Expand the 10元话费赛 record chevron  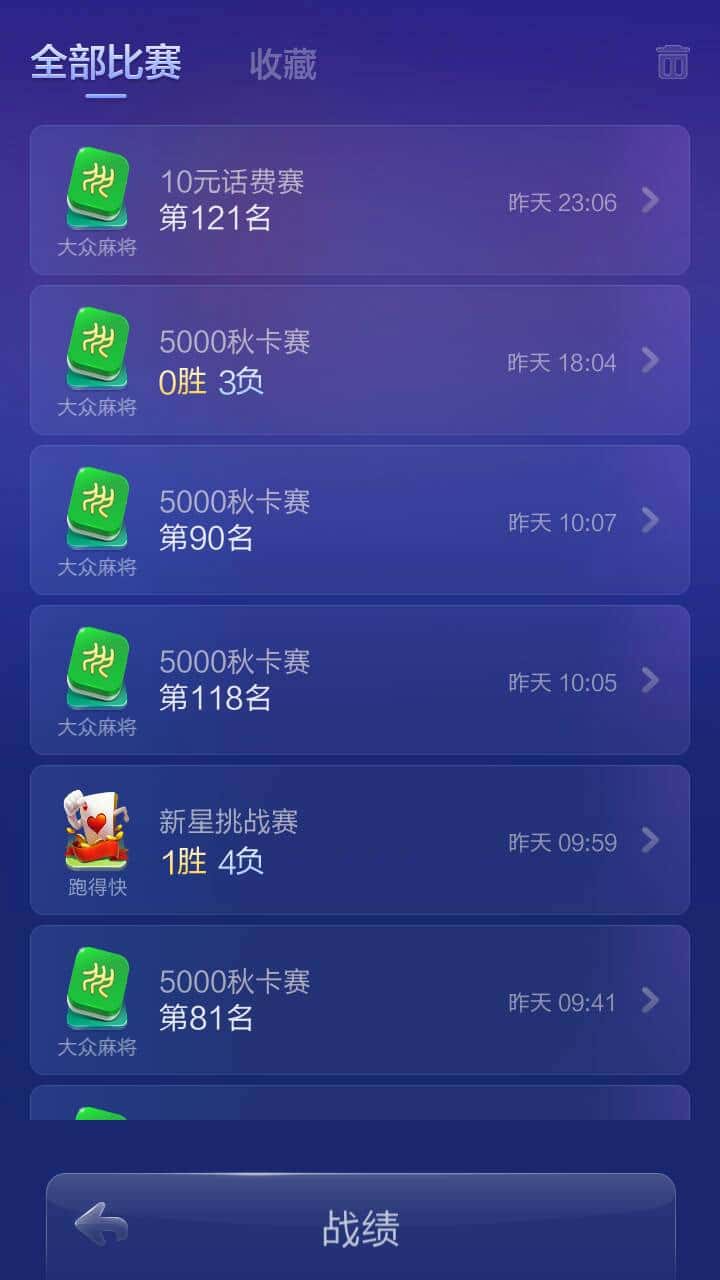(652, 200)
